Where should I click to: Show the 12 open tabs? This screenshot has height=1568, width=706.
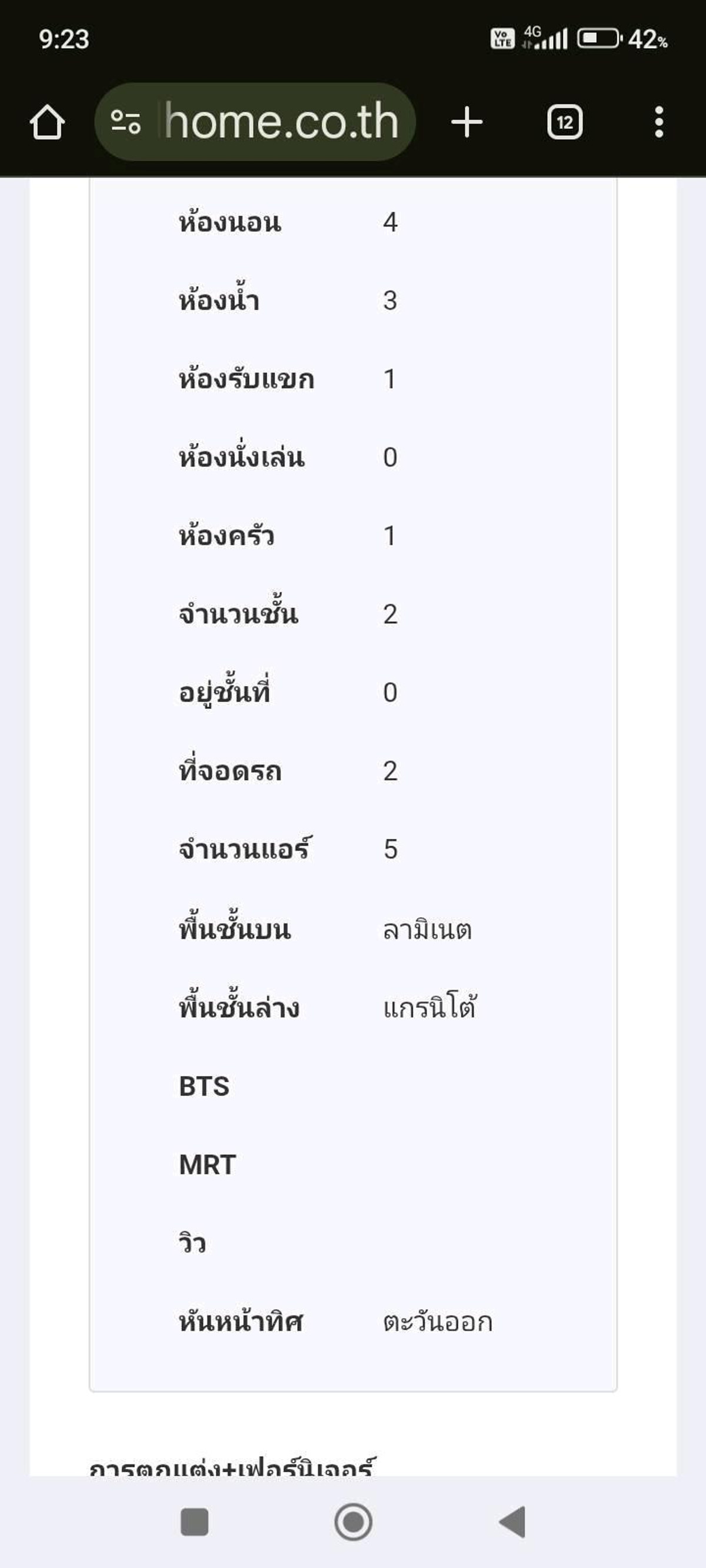565,122
